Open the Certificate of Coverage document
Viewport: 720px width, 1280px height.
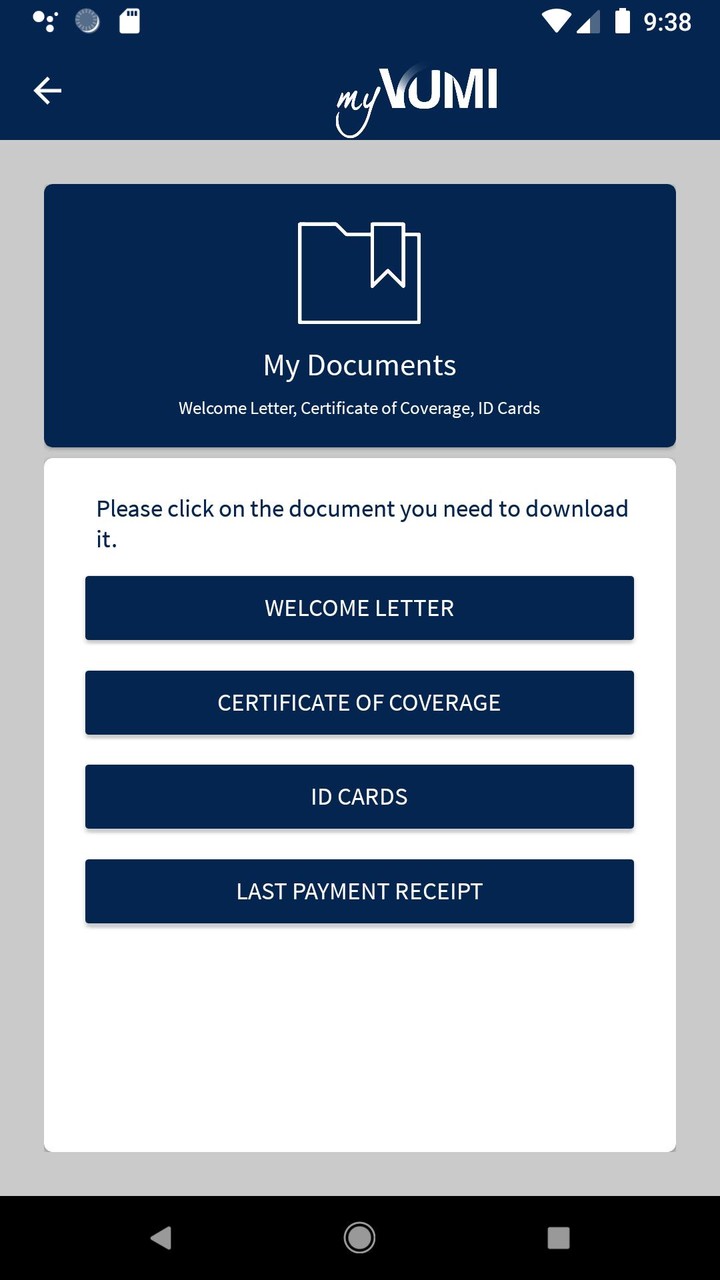pos(359,703)
